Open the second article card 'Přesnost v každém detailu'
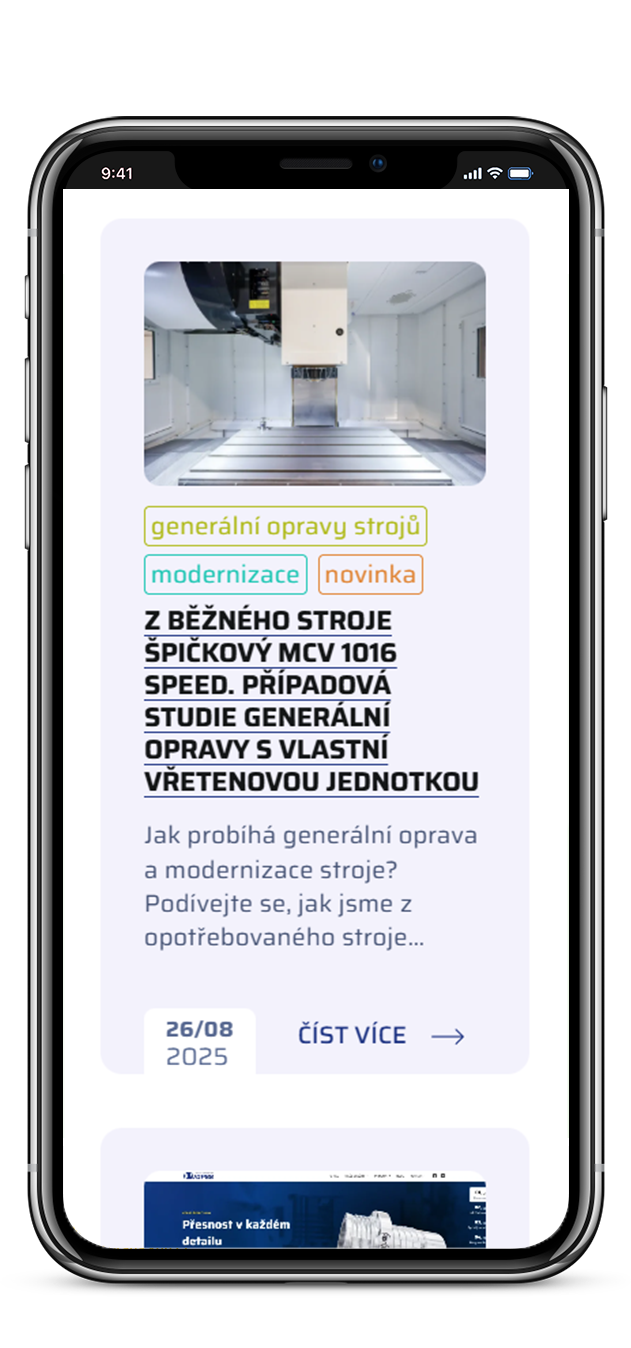This screenshot has height=1348, width=631. [x=314, y=1209]
